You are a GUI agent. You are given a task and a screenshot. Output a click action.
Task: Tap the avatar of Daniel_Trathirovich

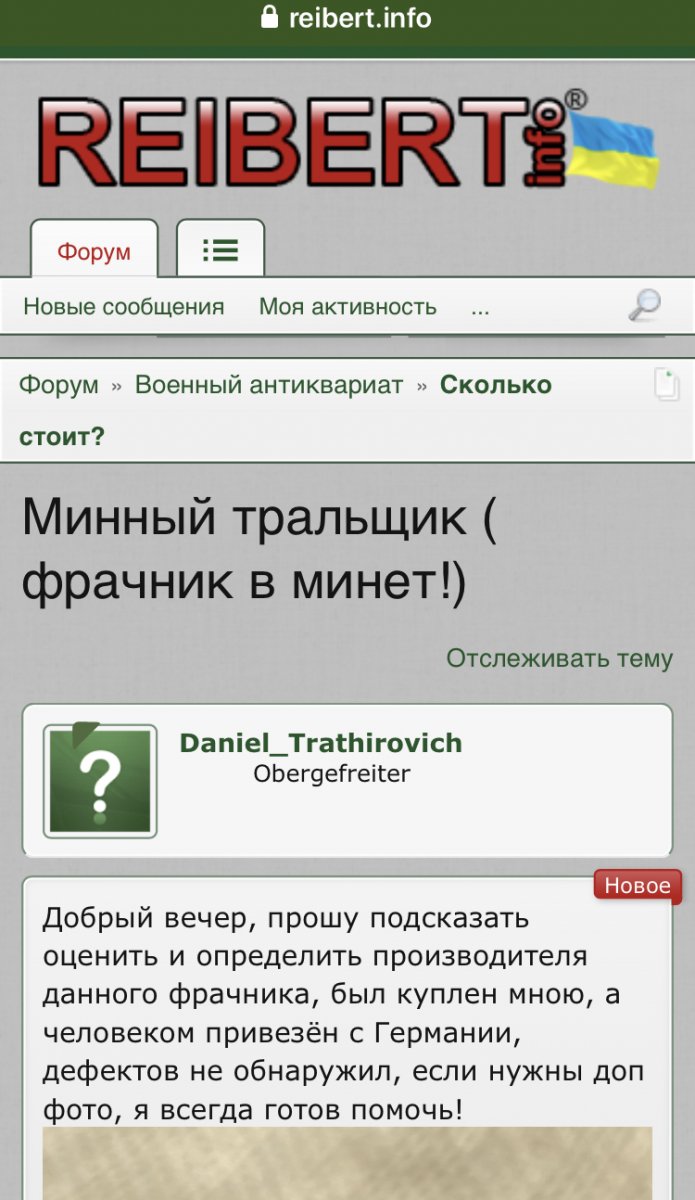pyautogui.click(x=100, y=781)
